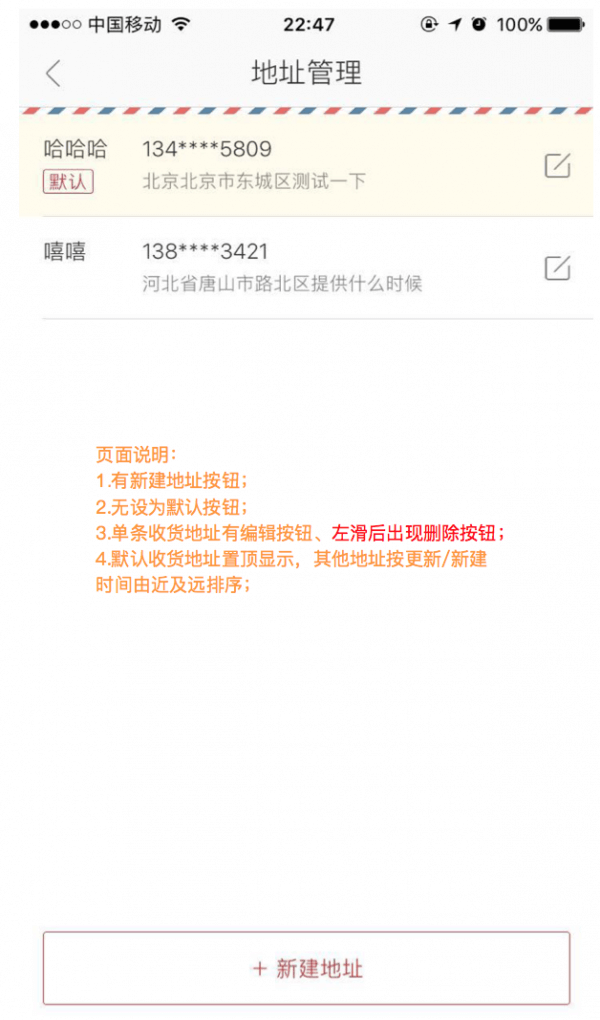Go back from 地址管理 page
Viewport: 600px width, 1020px height.
coord(53,73)
